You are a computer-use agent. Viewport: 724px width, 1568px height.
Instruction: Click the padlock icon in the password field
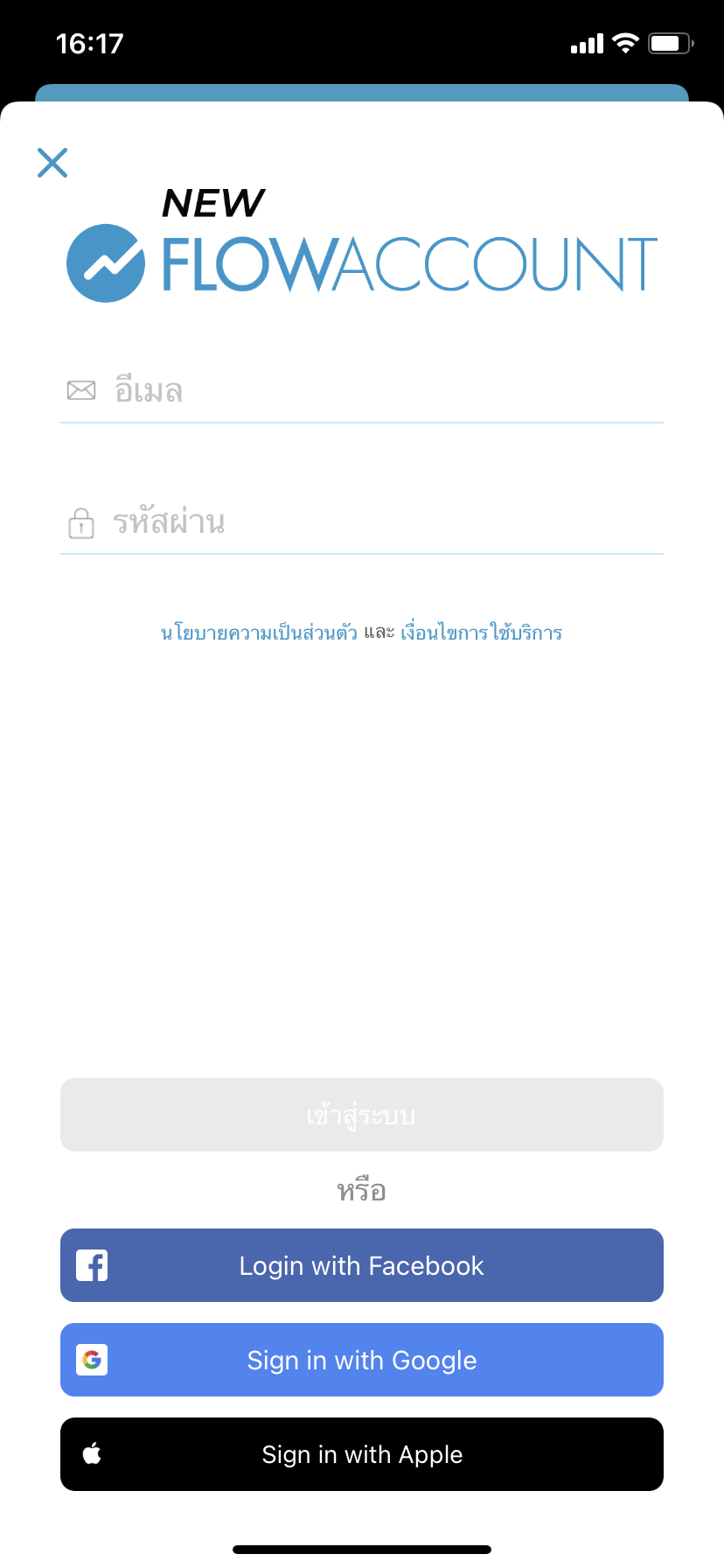coord(80,522)
